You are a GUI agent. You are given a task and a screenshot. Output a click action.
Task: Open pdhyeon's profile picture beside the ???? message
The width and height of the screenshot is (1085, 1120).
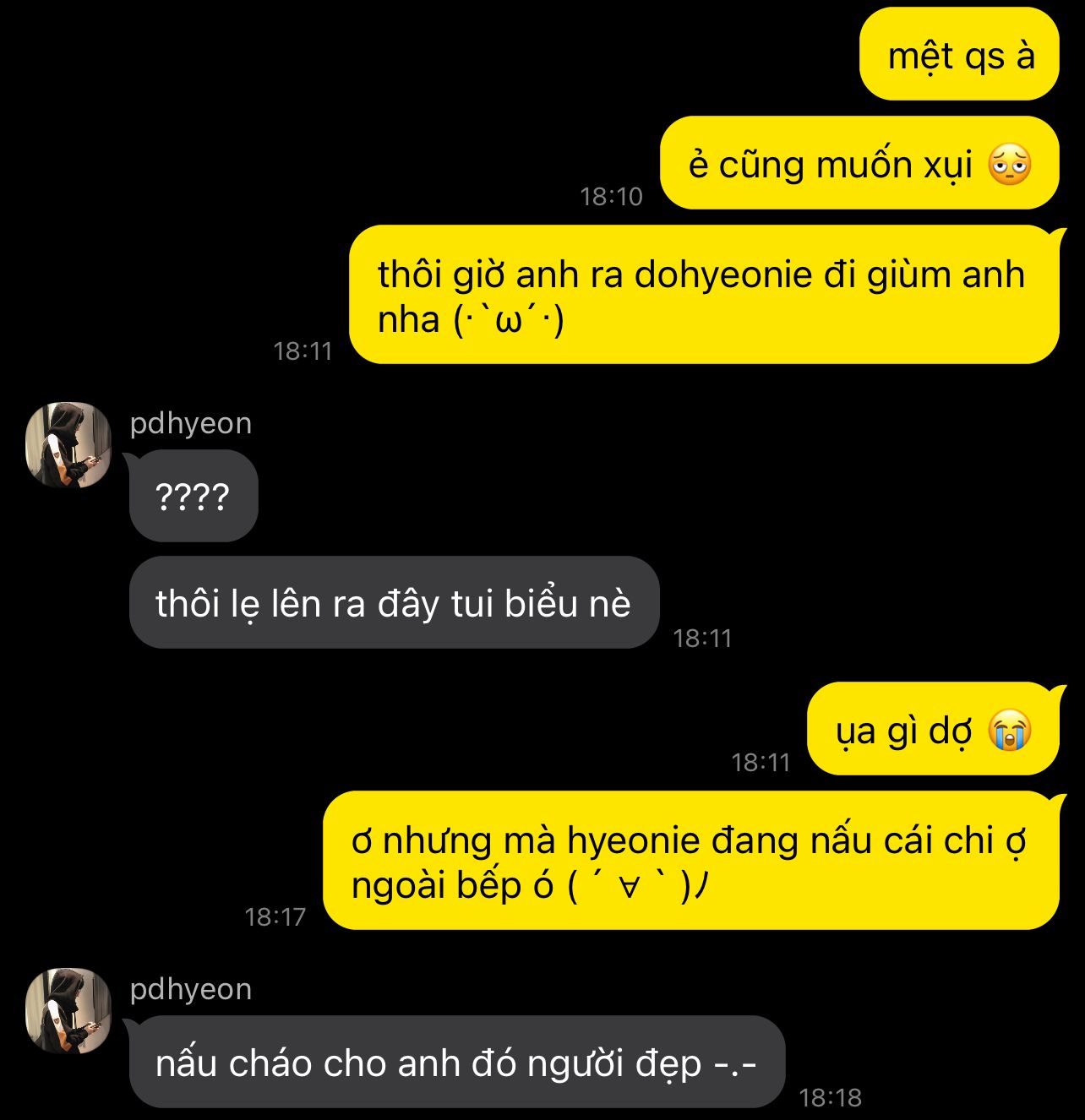point(68,445)
